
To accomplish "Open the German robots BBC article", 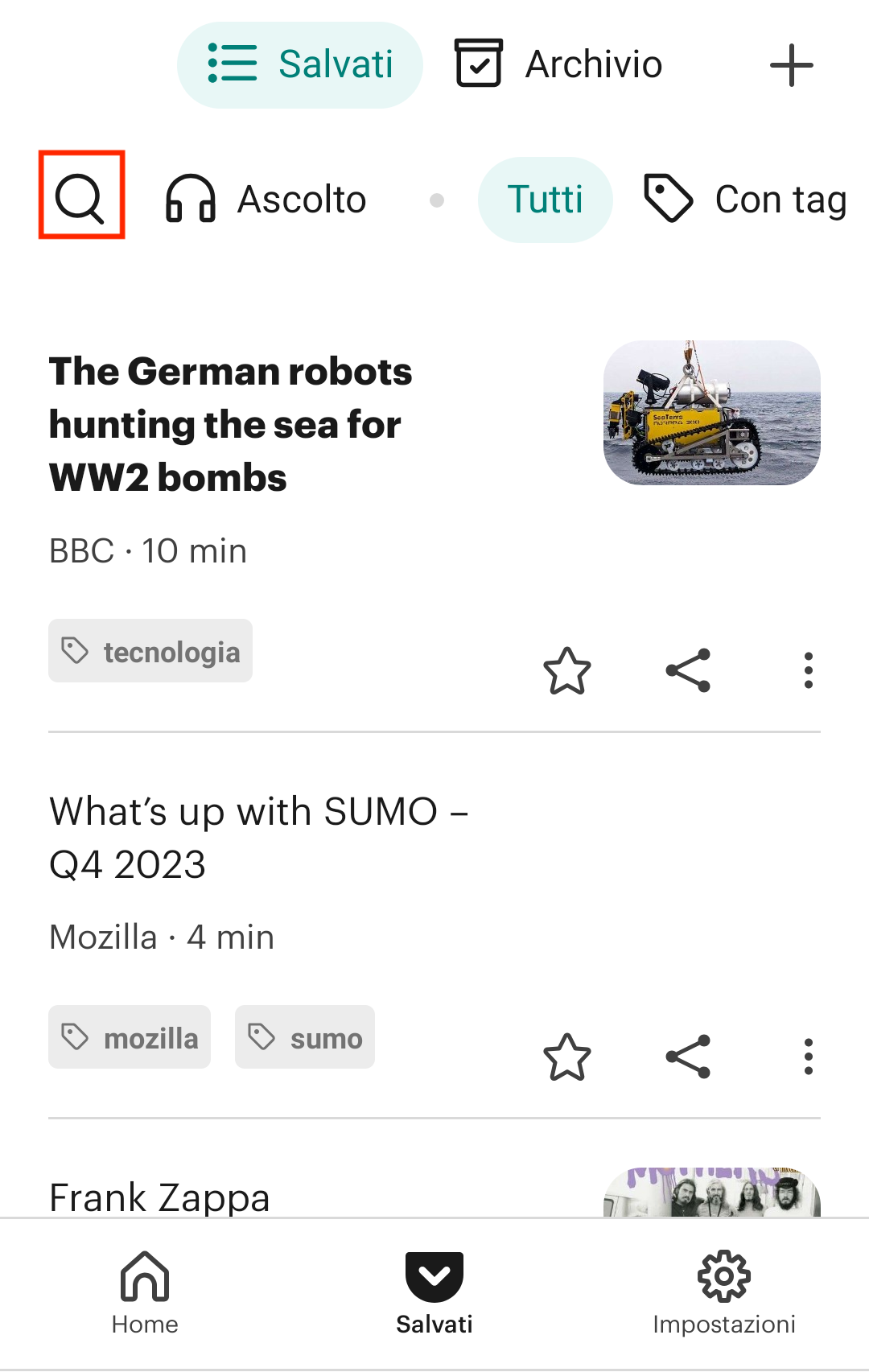I will point(231,424).
